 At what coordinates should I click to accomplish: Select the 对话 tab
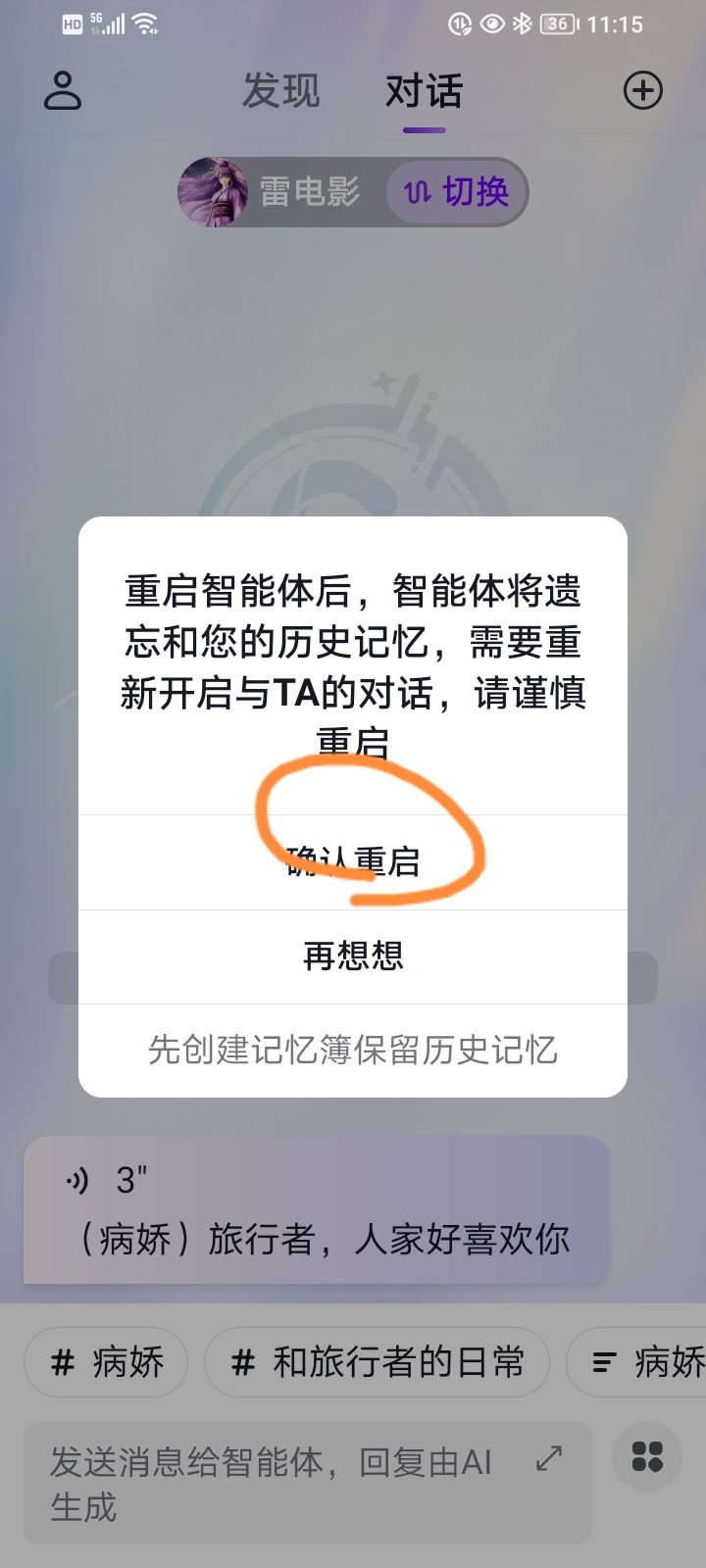pos(424,91)
